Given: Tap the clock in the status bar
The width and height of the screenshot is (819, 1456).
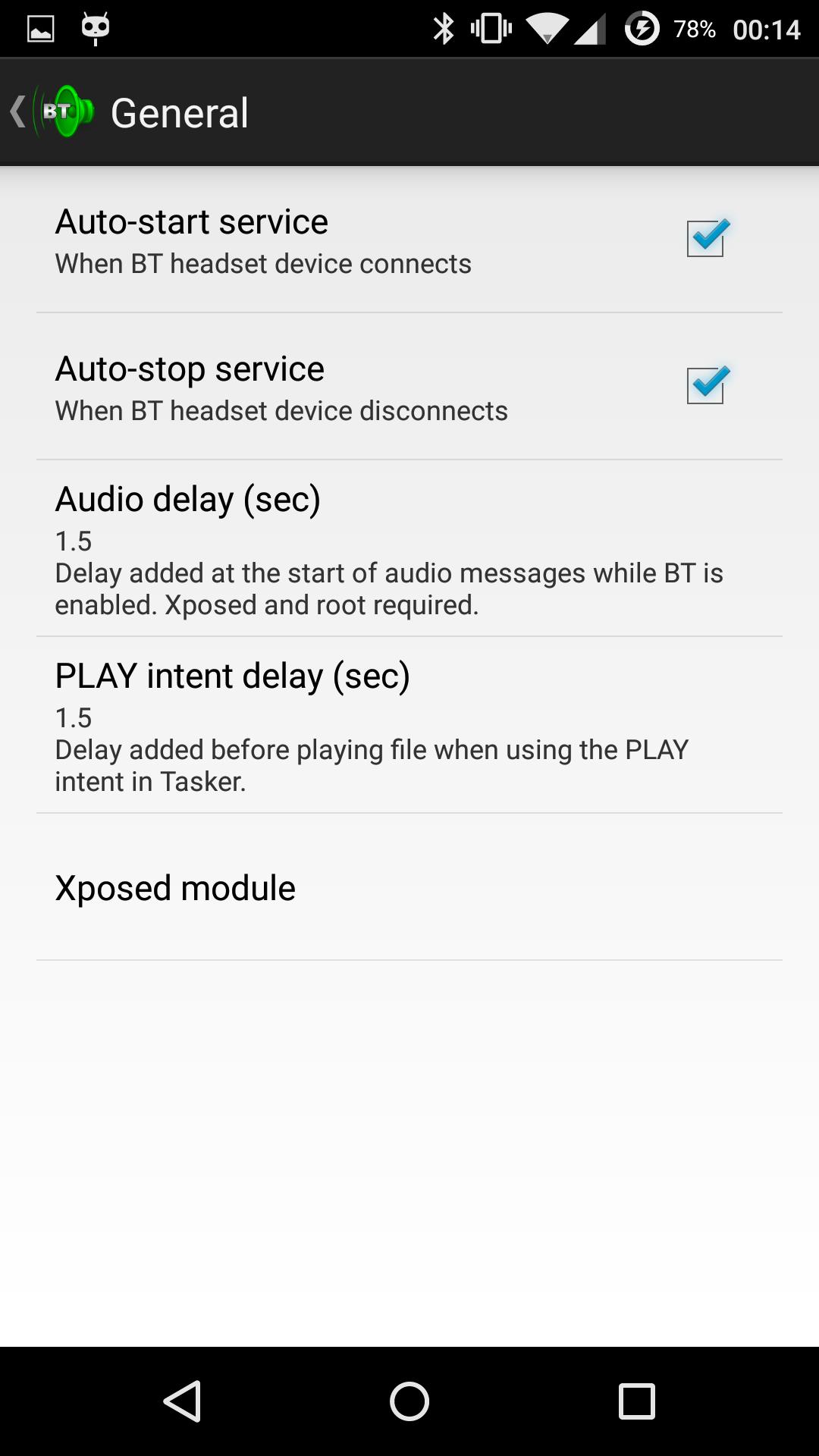Looking at the screenshot, I should (767, 29).
